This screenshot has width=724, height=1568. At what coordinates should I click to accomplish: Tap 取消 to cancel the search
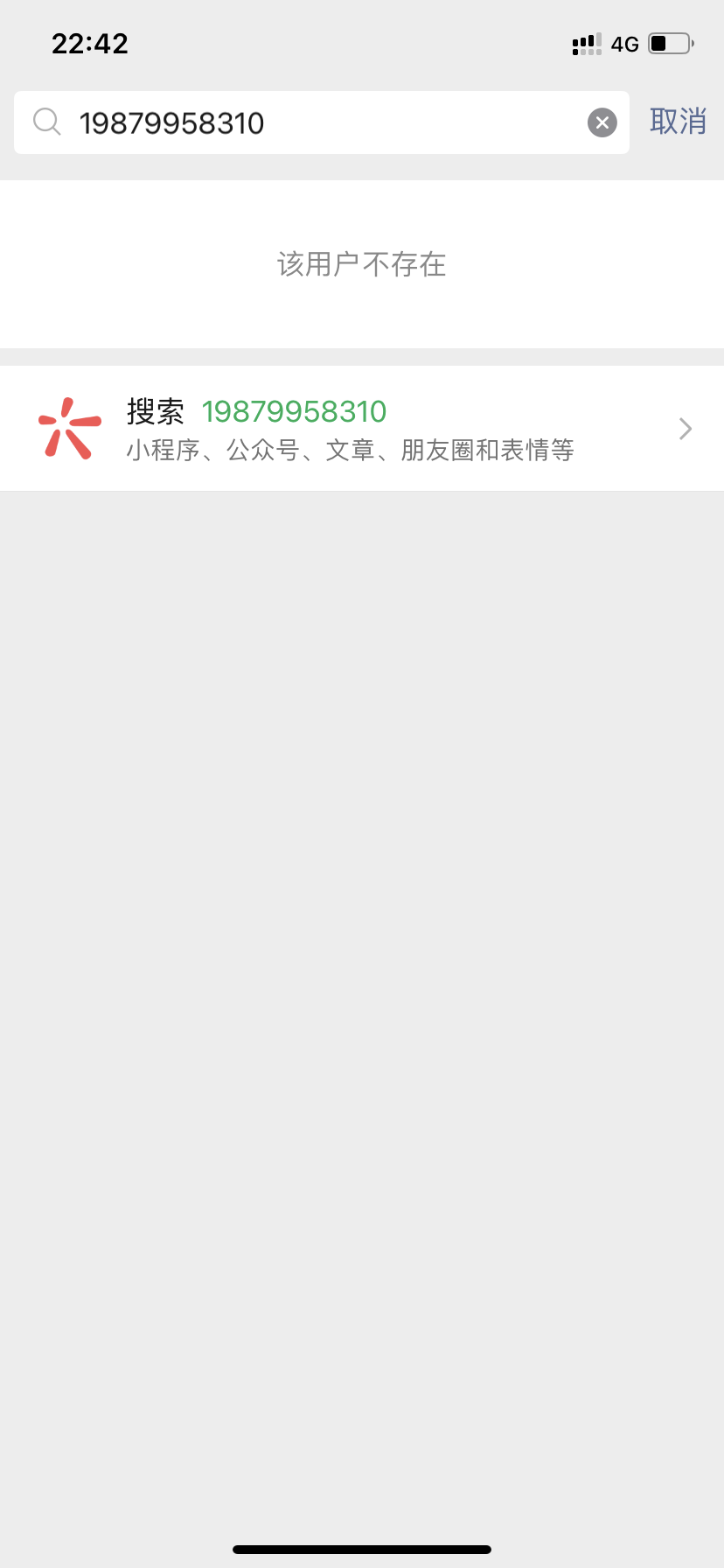click(678, 122)
